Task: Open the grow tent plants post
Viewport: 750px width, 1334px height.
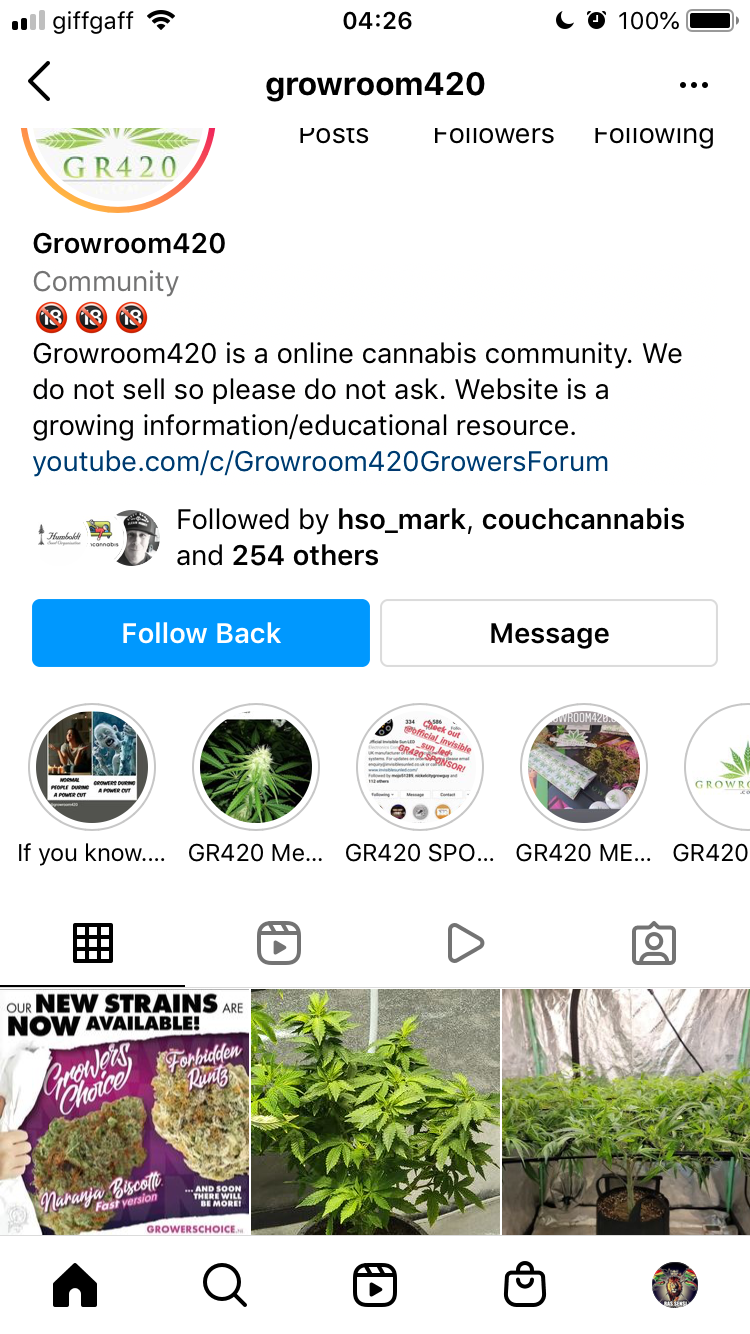Action: click(x=626, y=1112)
